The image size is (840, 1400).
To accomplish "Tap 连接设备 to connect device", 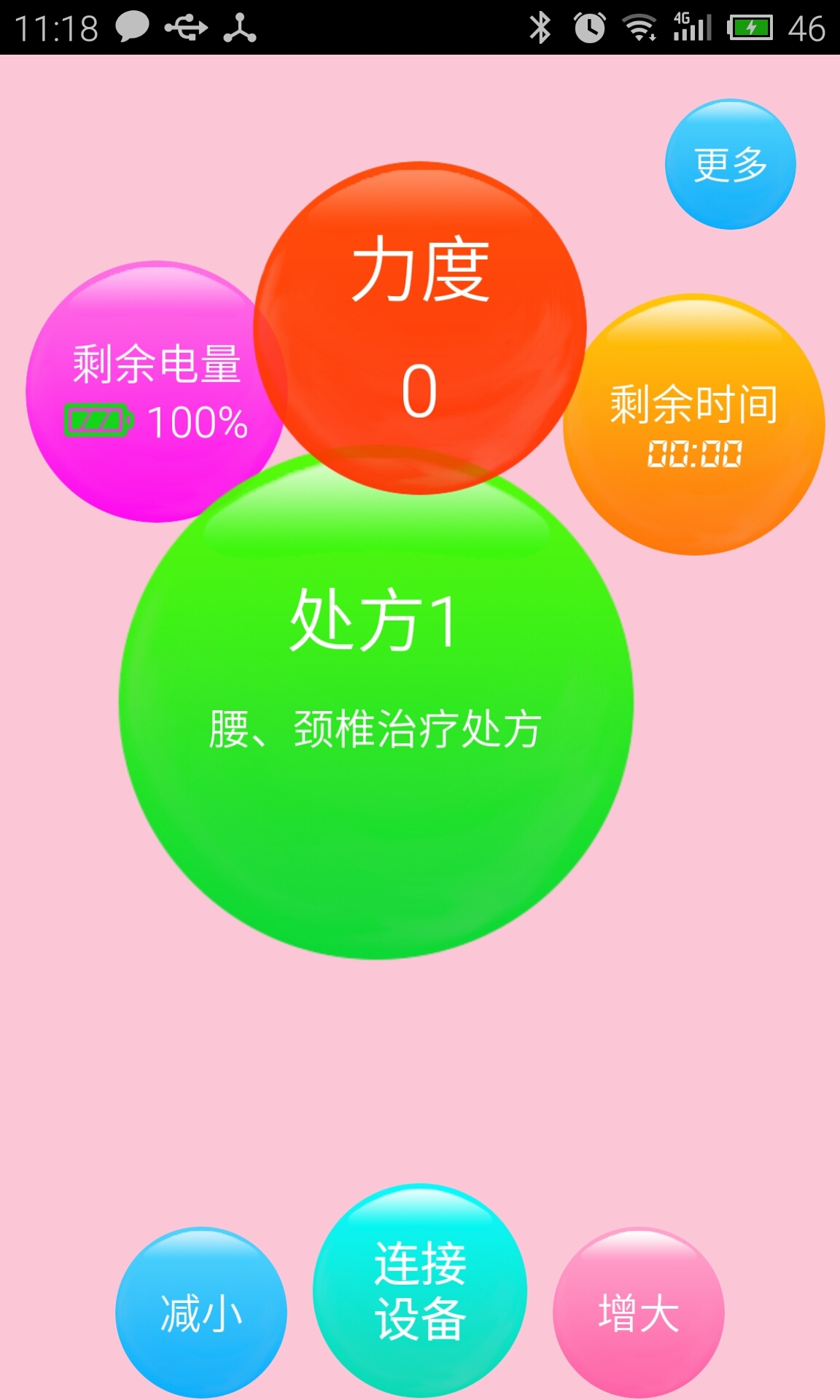I will tap(420, 1291).
